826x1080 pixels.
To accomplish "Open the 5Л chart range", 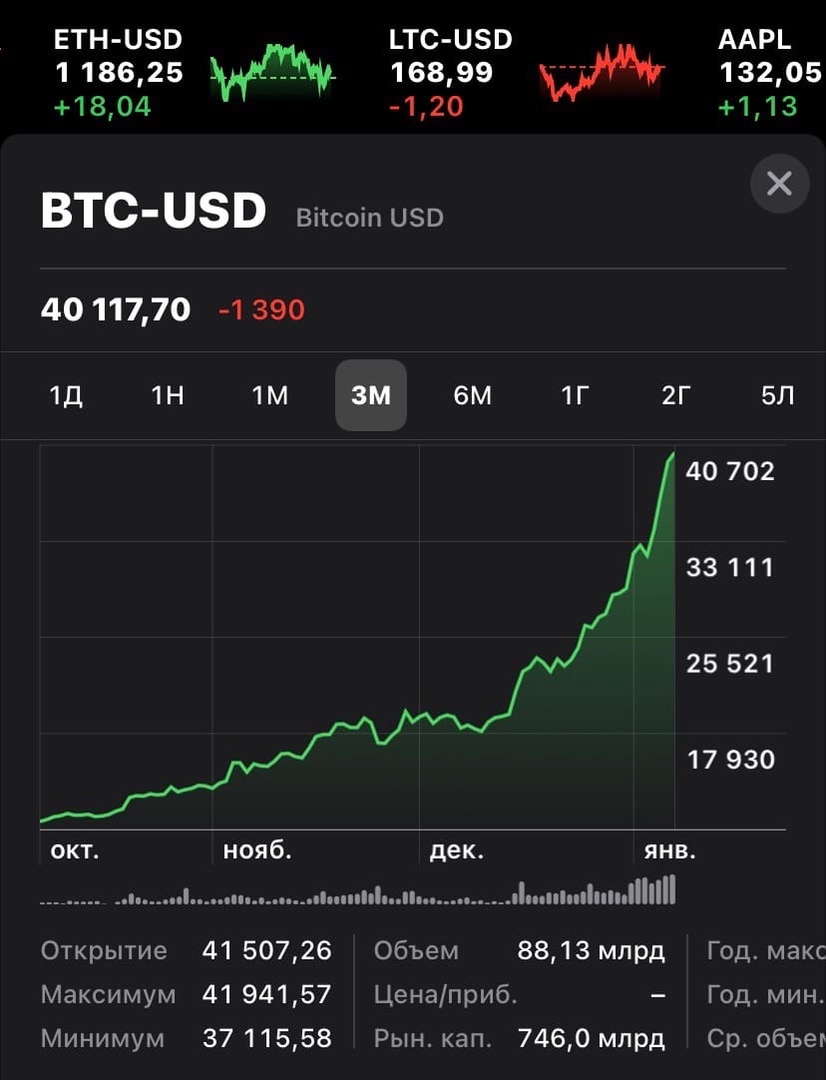I will (777, 396).
